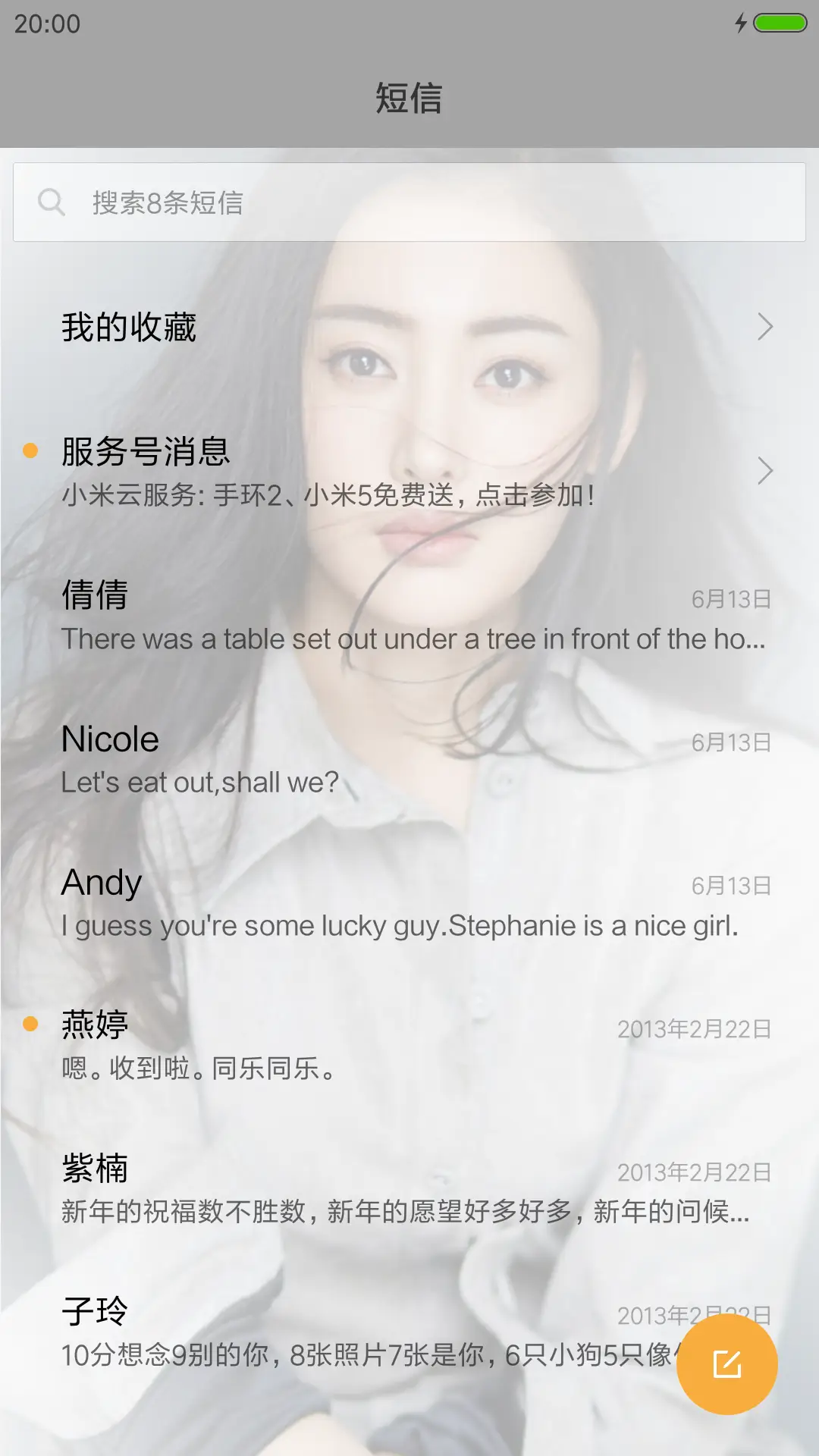The height and width of the screenshot is (1456, 819).
Task: Compose a new message
Action: (x=726, y=1364)
